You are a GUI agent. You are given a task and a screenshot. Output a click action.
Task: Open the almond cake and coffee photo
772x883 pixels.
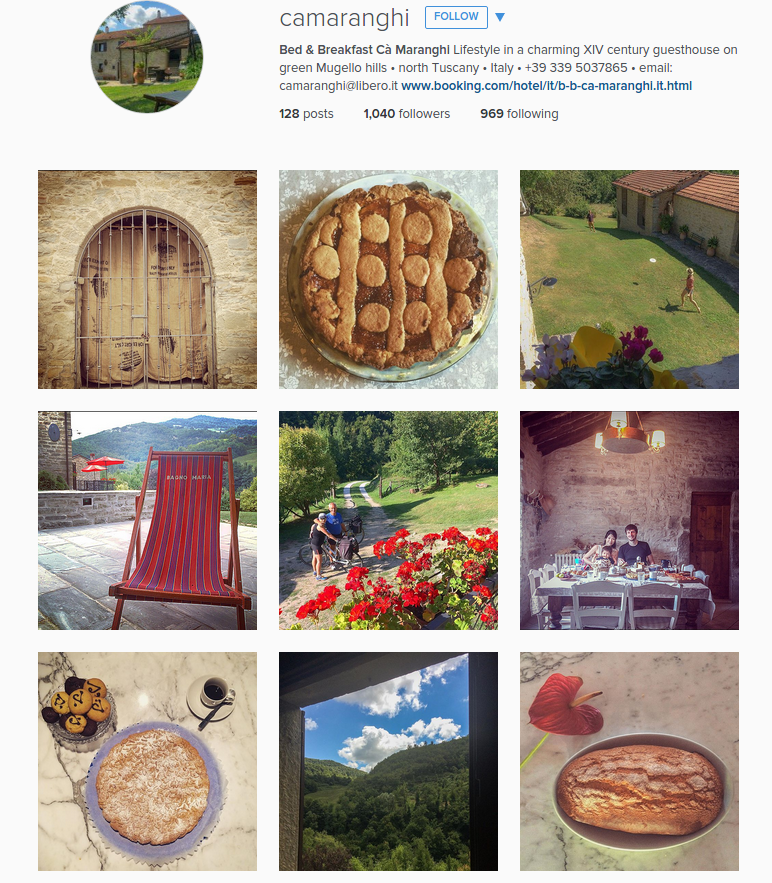[x=147, y=761]
